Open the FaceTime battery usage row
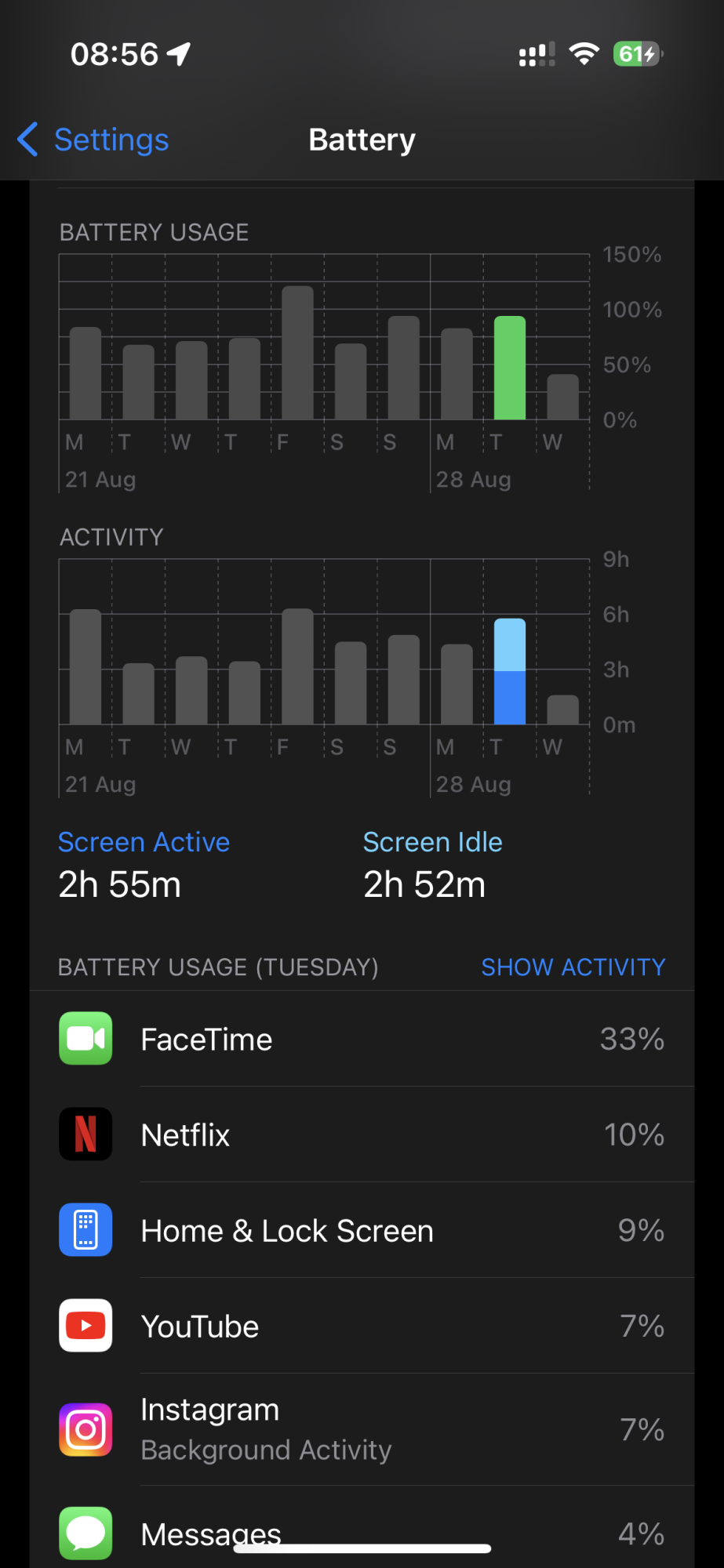The image size is (724, 1568). (x=362, y=1040)
